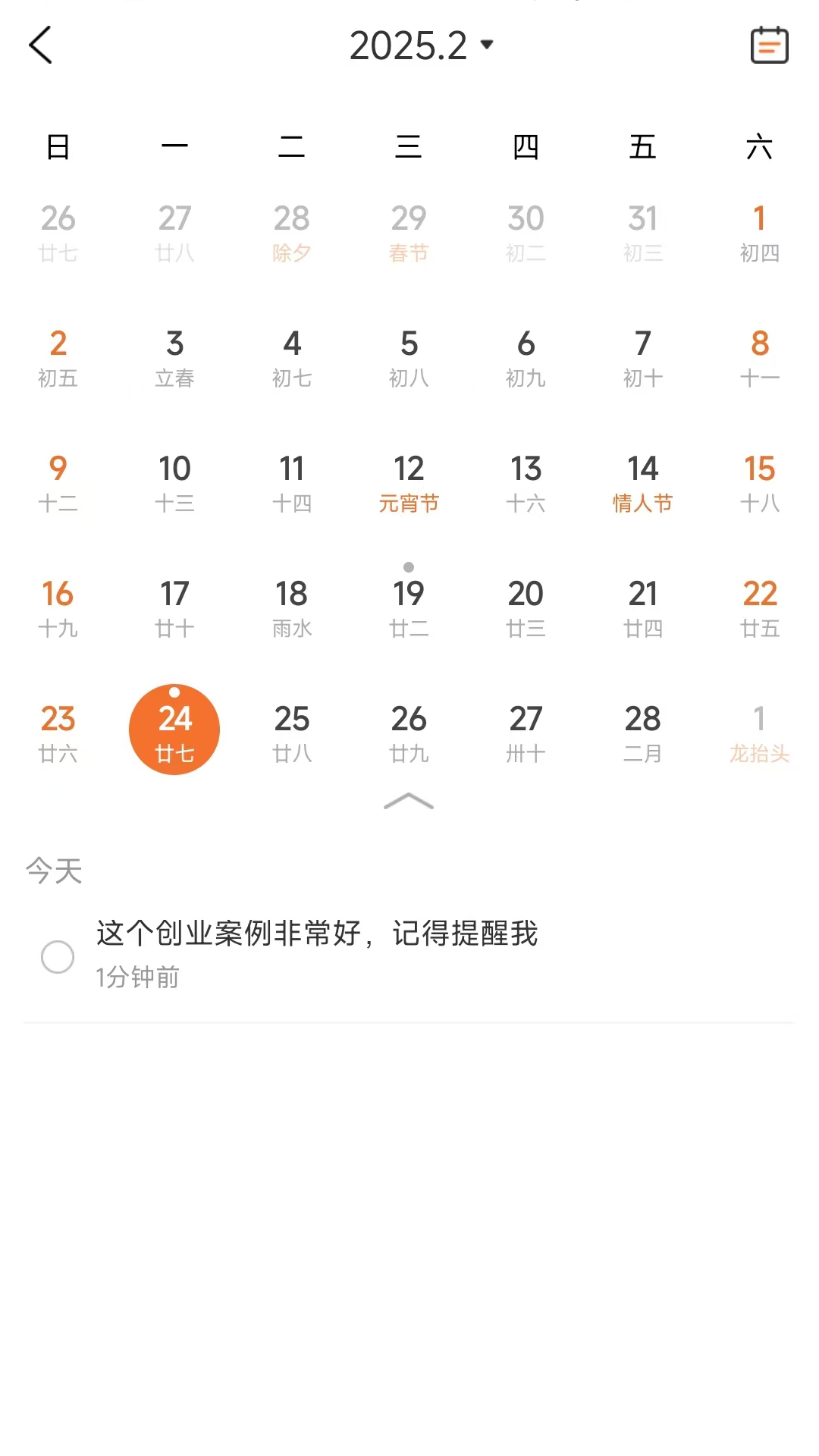Tap 雨水 on February 18
819x1456 pixels.
(x=291, y=607)
